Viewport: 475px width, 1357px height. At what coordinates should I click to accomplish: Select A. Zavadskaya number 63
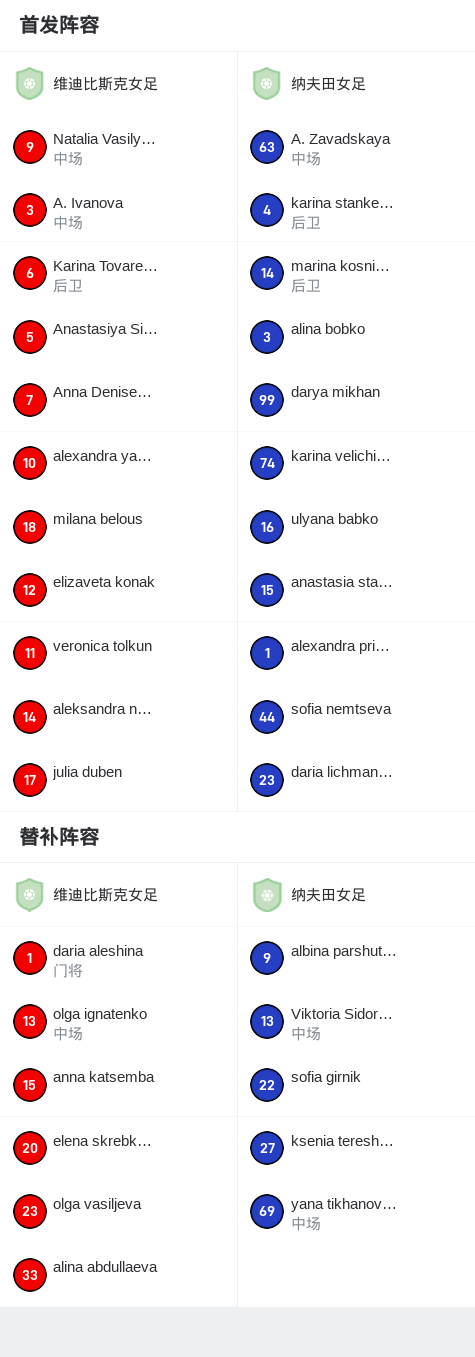tap(356, 147)
